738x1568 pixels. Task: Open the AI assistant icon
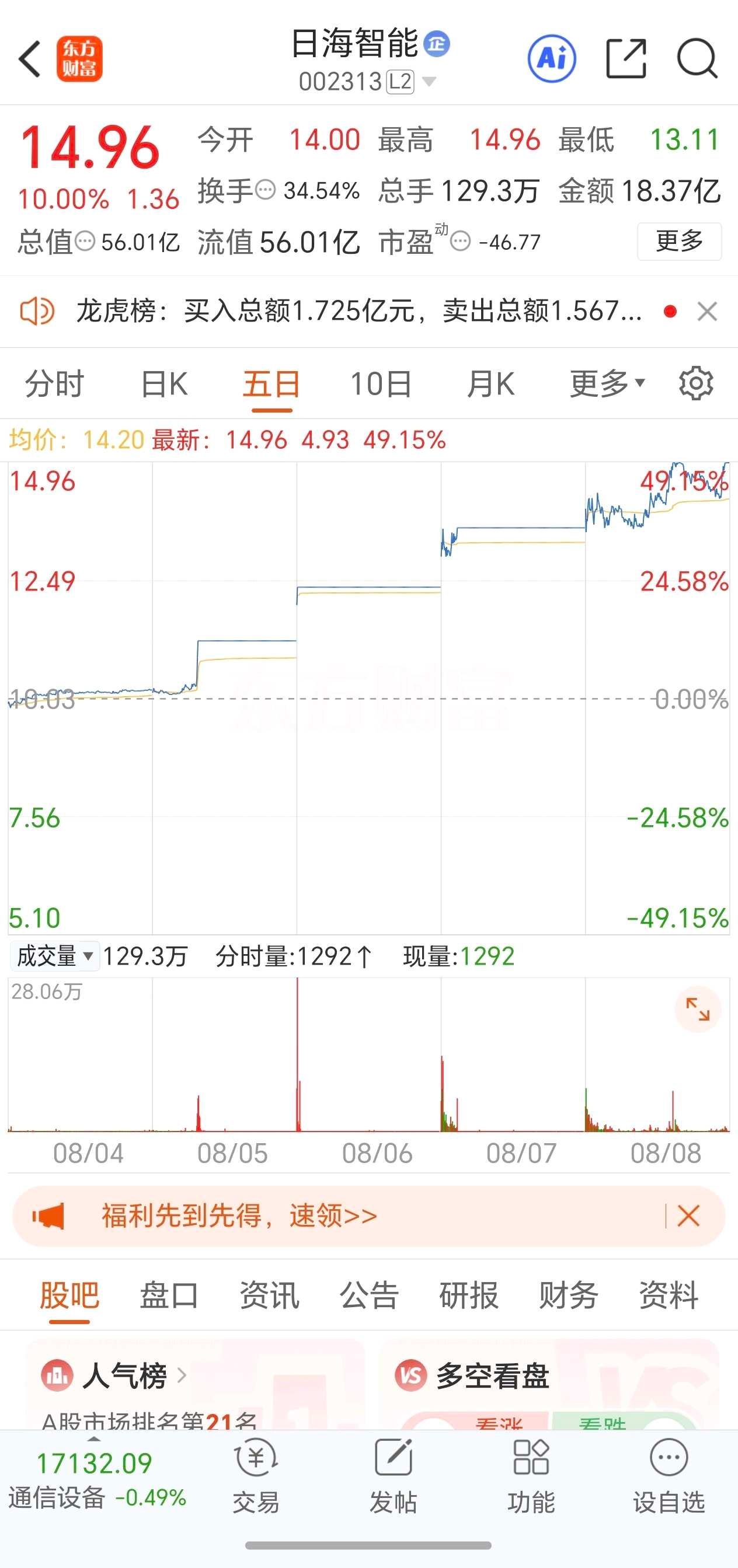pyautogui.click(x=552, y=58)
